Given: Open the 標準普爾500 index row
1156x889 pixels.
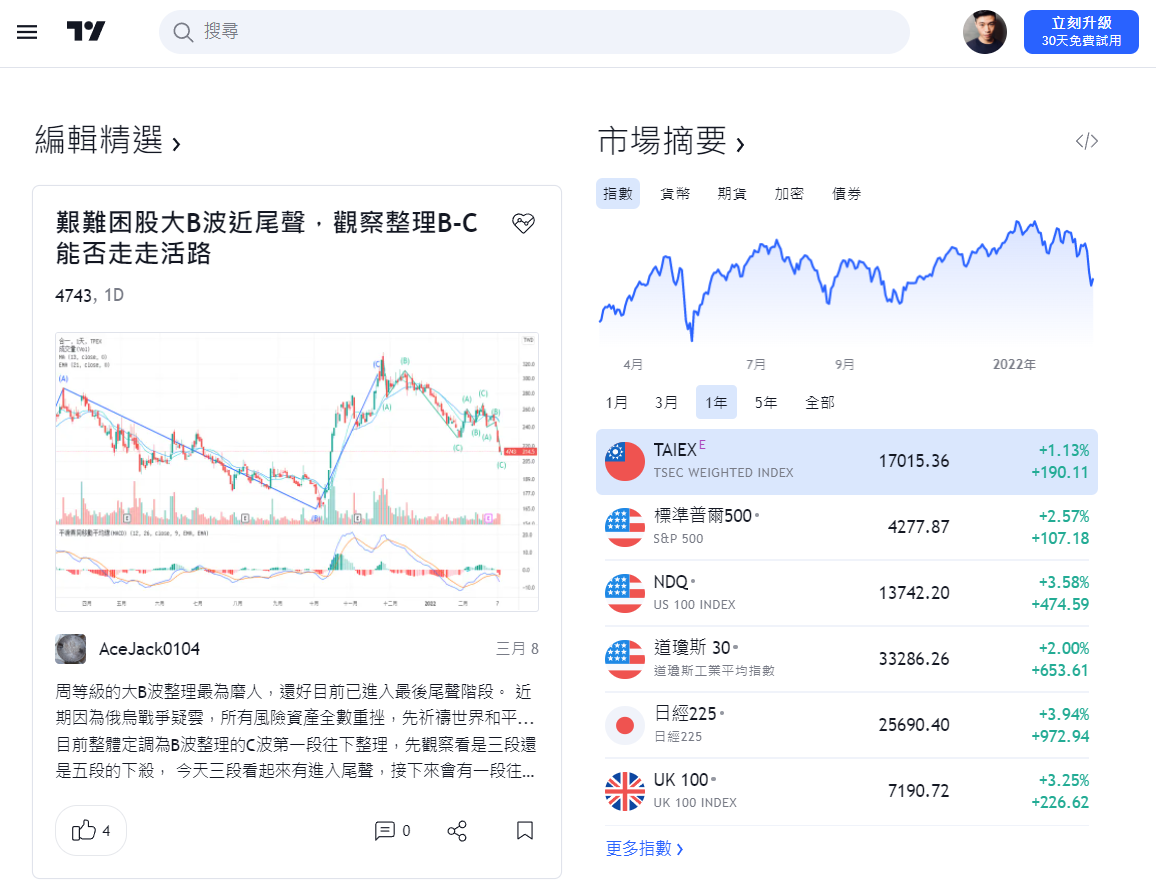Looking at the screenshot, I should click(x=846, y=527).
